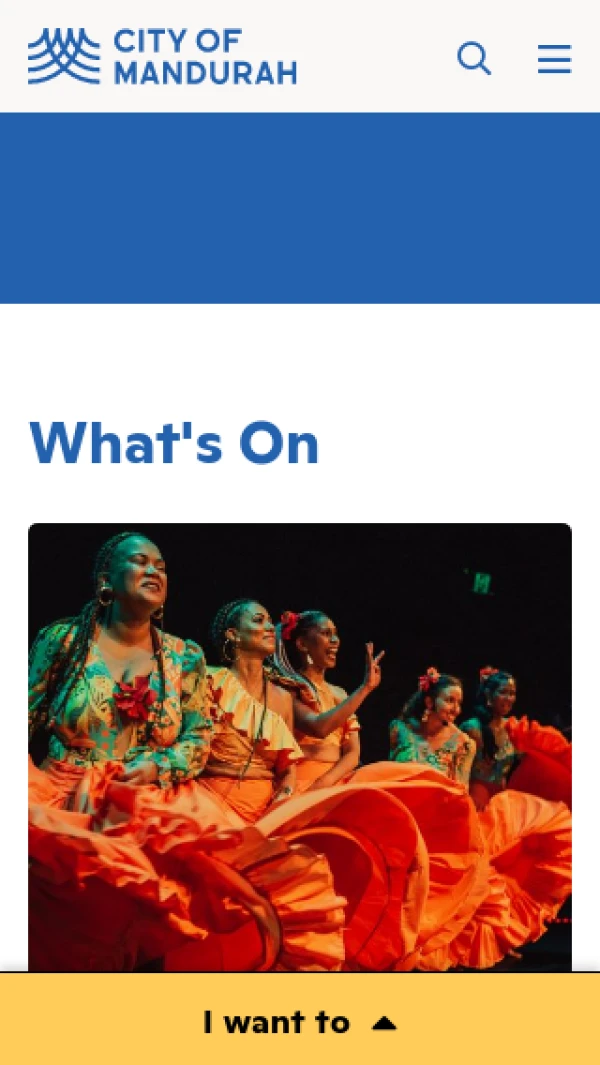Open the search icon in the header
The height and width of the screenshot is (1065, 600).
click(x=474, y=58)
